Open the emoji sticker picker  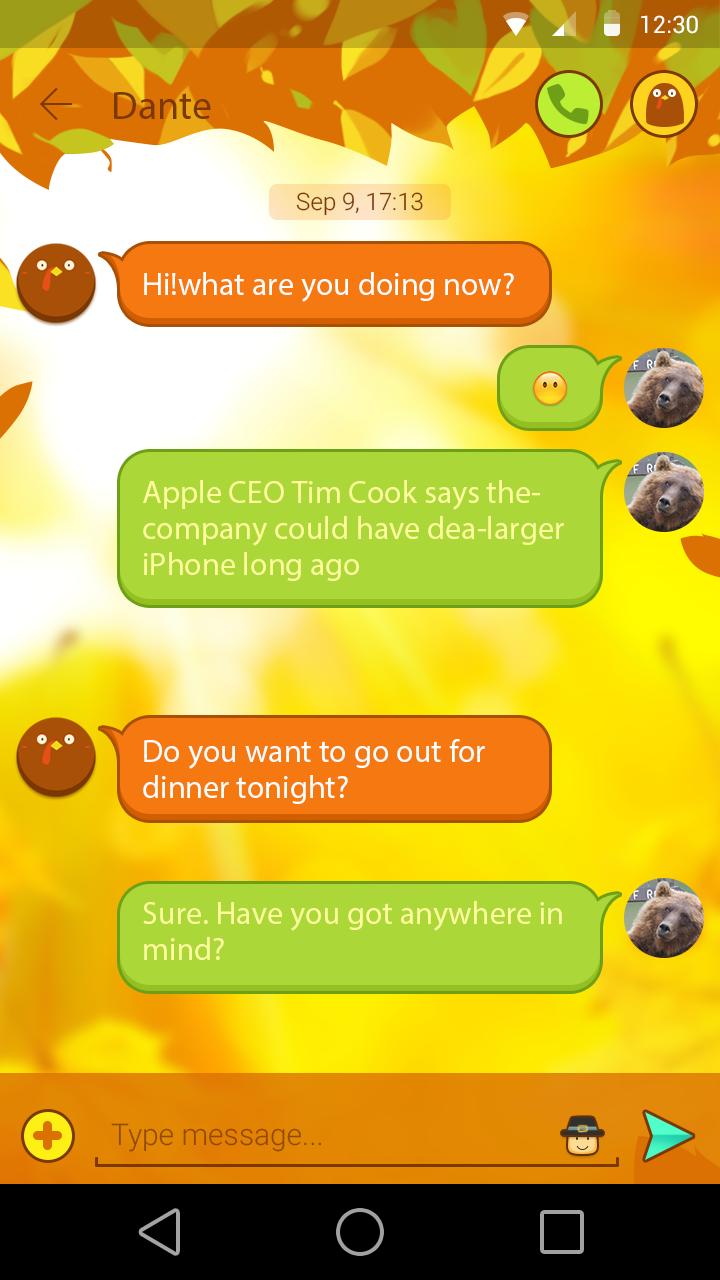point(582,1136)
